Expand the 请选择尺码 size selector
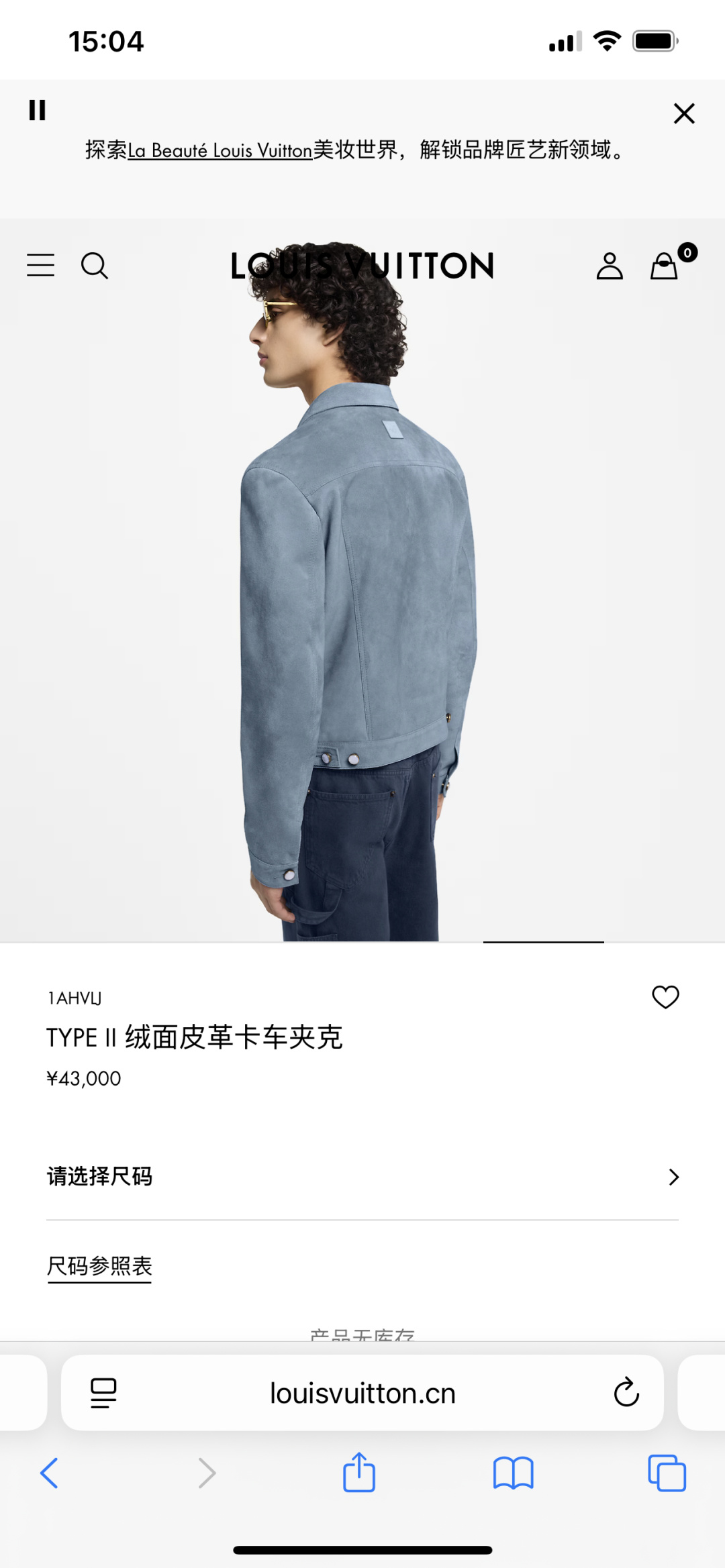Image resolution: width=725 pixels, height=1568 pixels. (362, 1177)
